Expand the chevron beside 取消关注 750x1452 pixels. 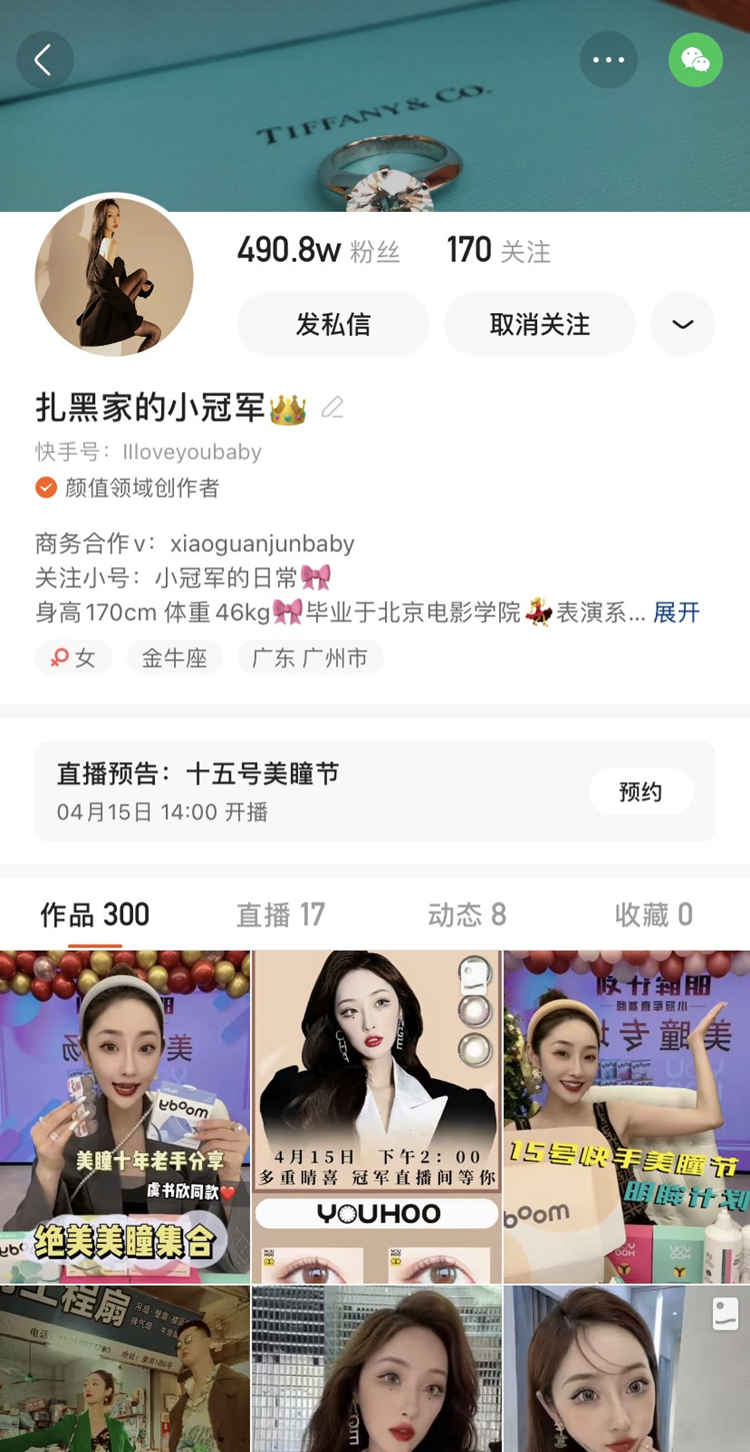[x=683, y=324]
